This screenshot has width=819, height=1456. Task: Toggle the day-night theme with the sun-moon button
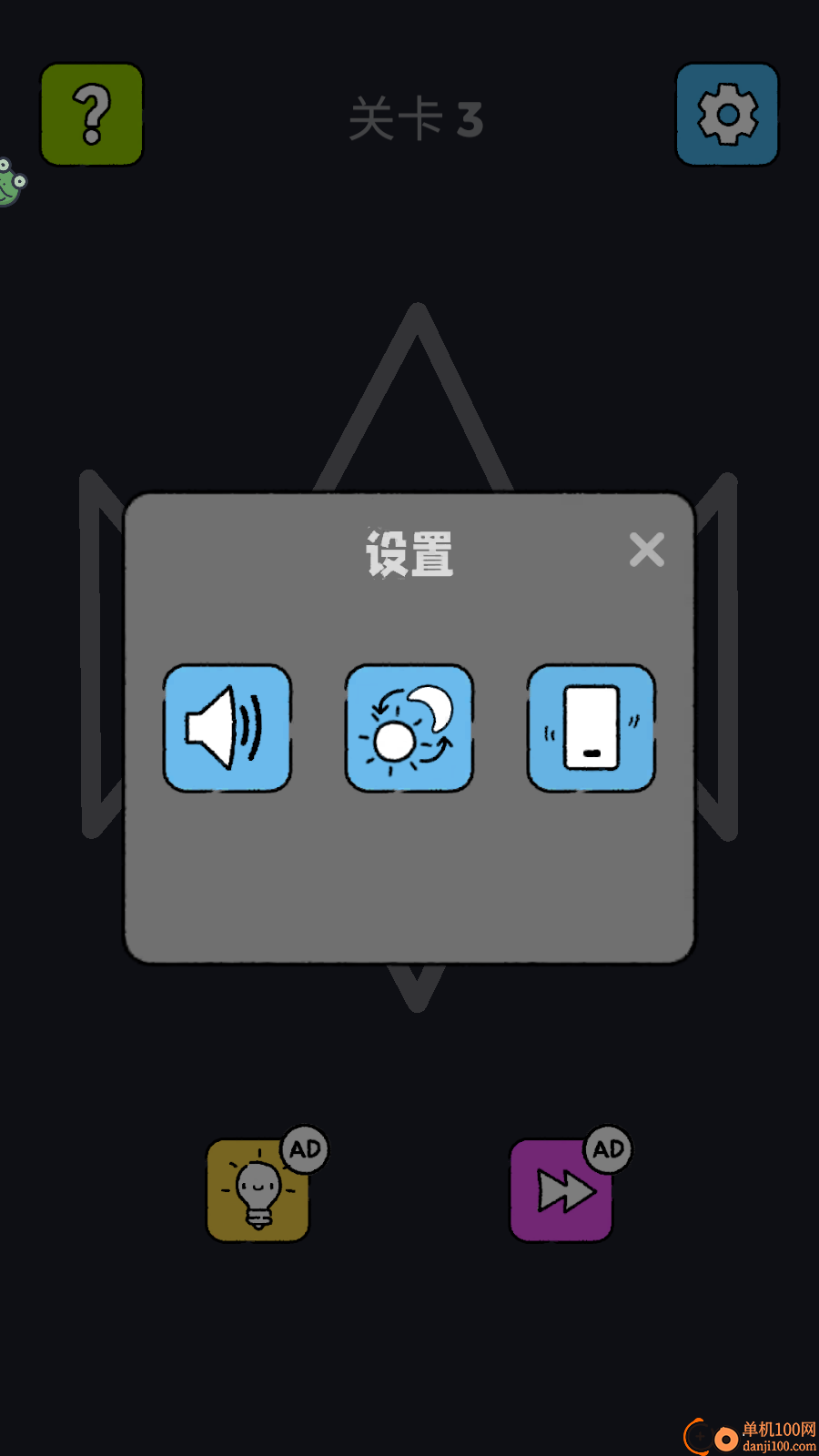pyautogui.click(x=409, y=728)
